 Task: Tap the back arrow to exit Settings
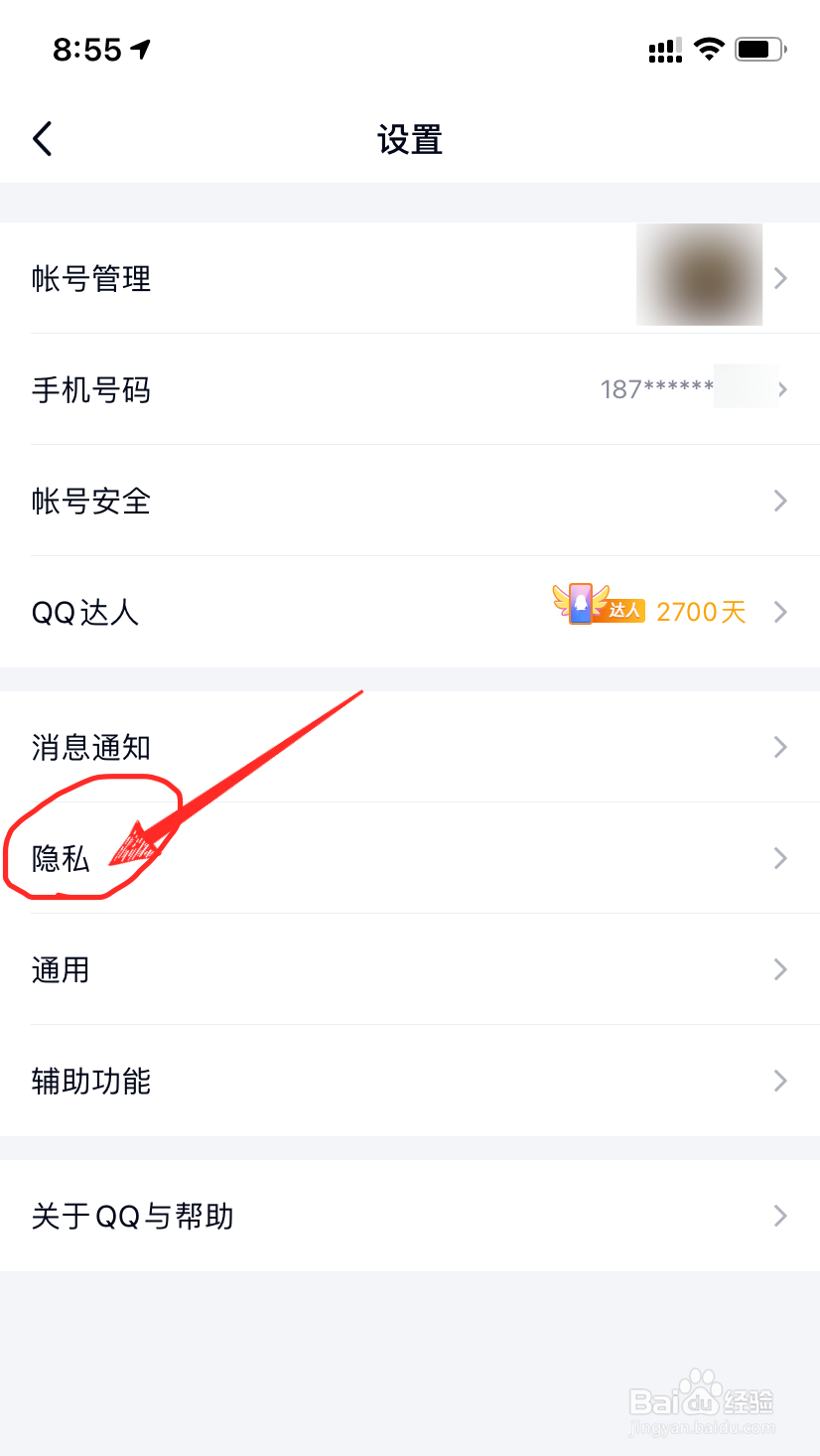pos(42,138)
